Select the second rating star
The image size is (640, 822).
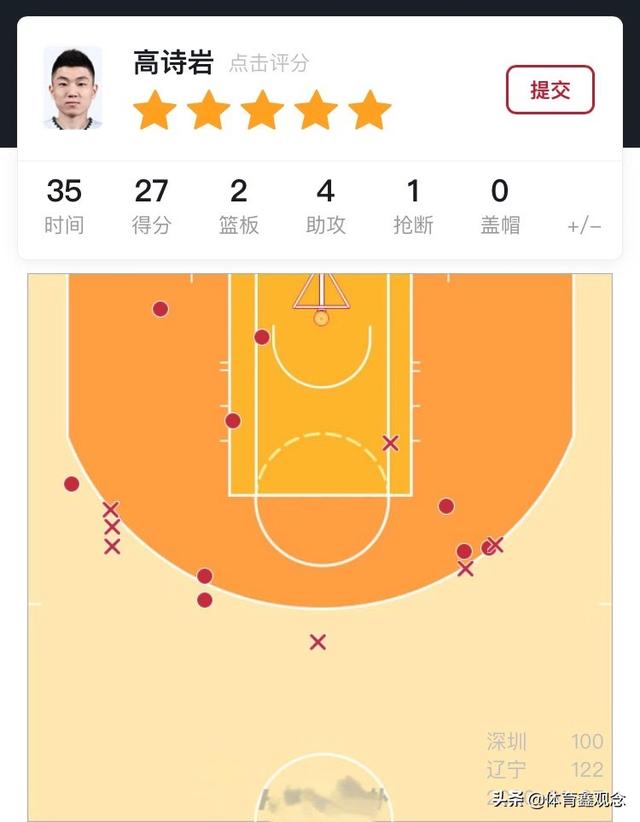(209, 110)
